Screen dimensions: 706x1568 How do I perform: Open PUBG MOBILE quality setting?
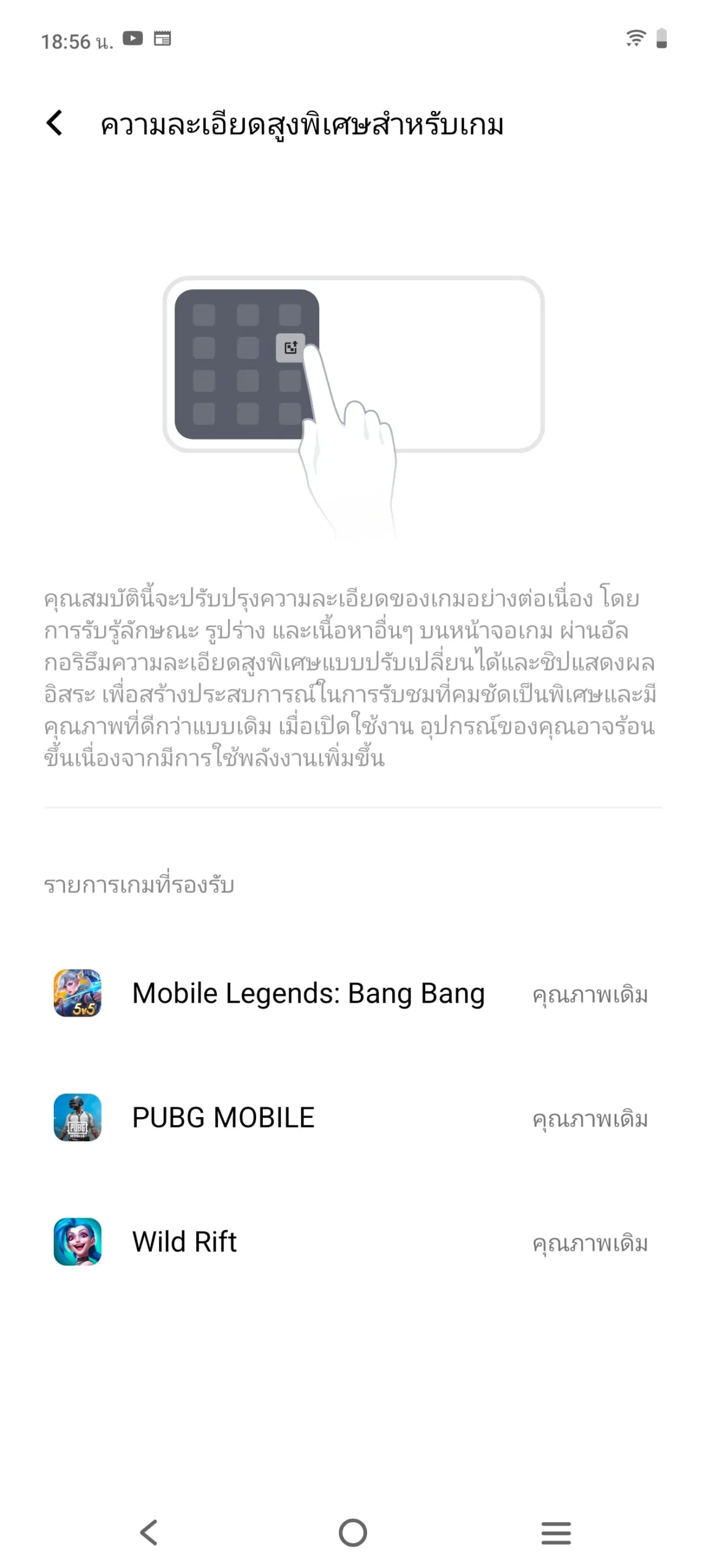(x=353, y=1117)
